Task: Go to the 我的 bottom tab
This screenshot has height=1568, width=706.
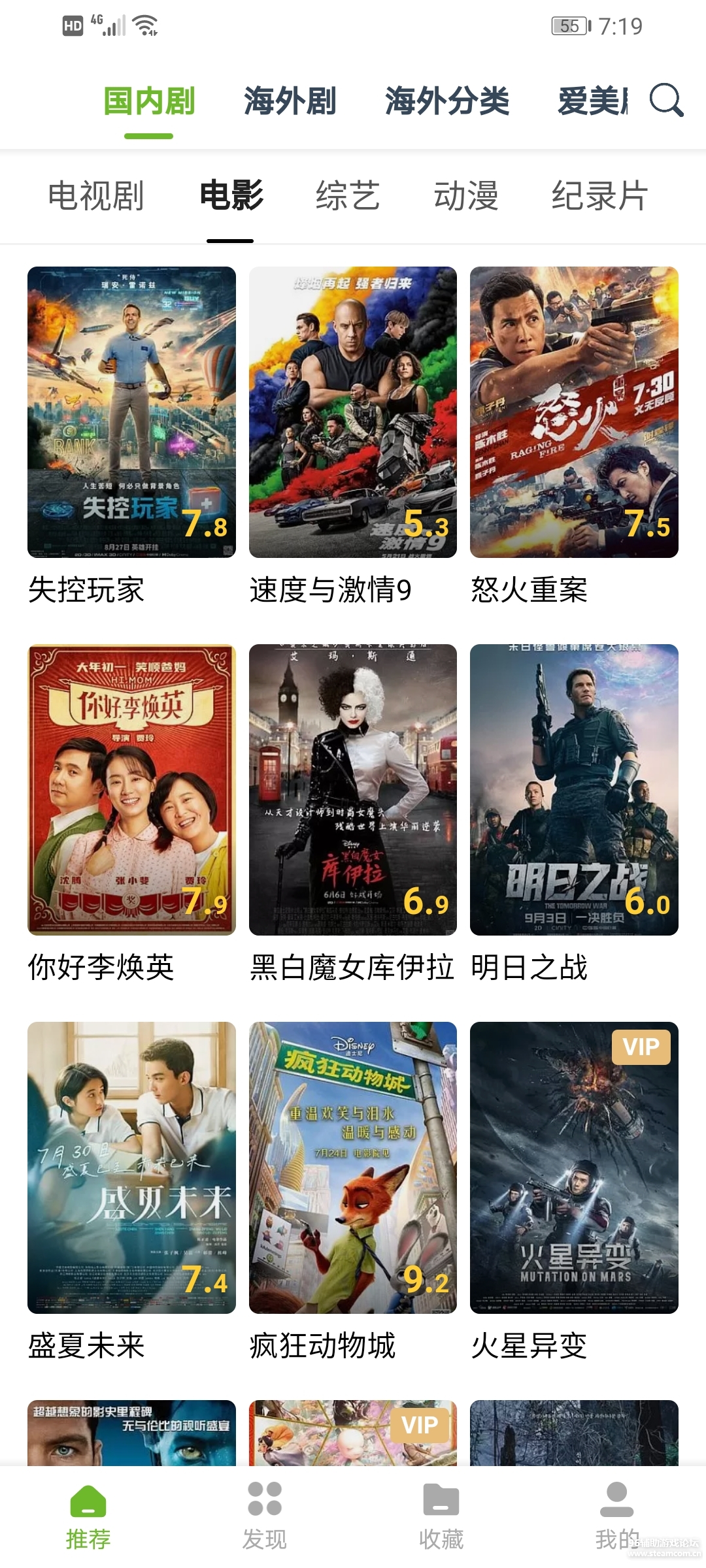Action: [616, 1514]
